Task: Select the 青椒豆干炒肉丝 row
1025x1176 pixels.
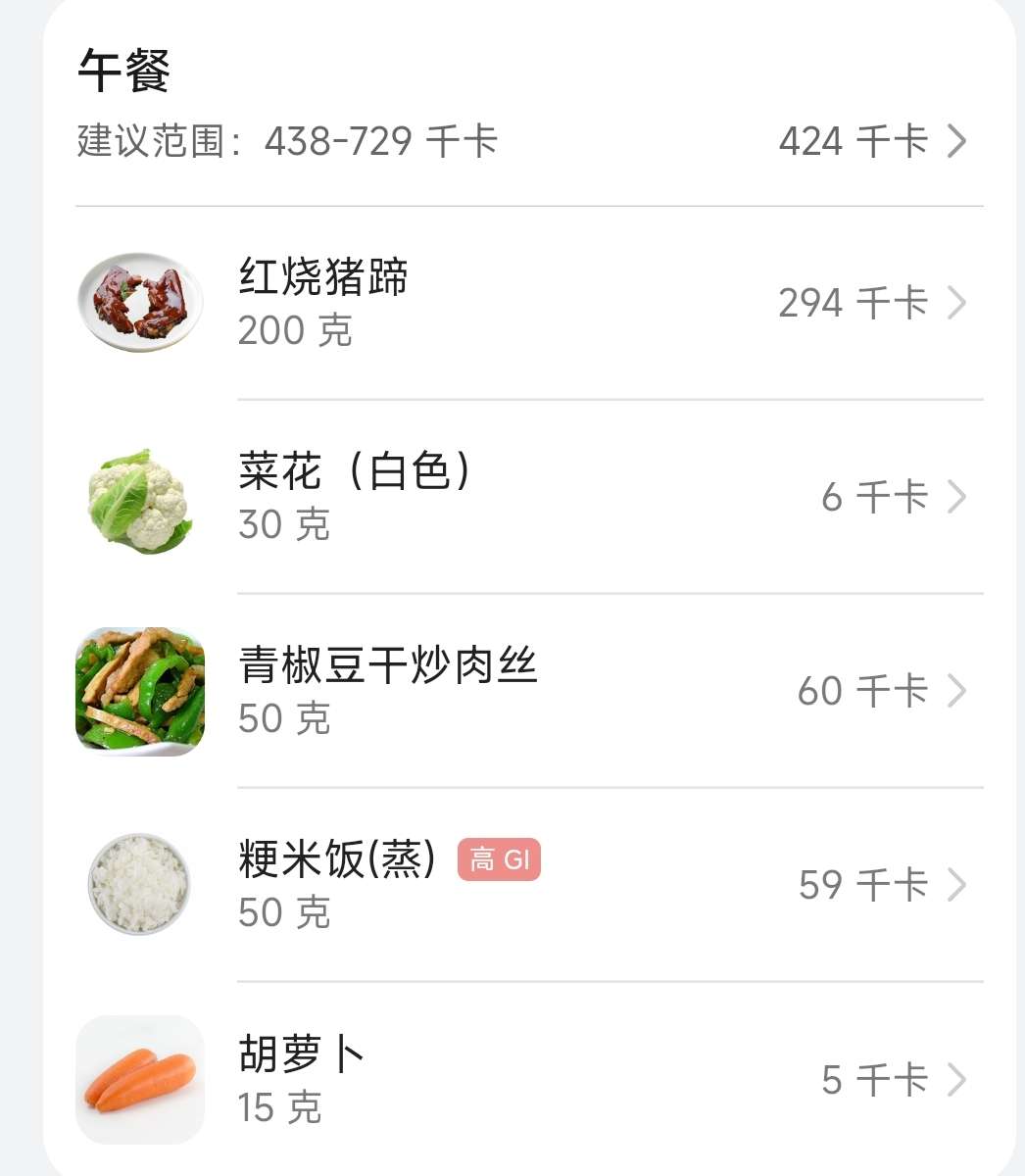Action: point(529,691)
